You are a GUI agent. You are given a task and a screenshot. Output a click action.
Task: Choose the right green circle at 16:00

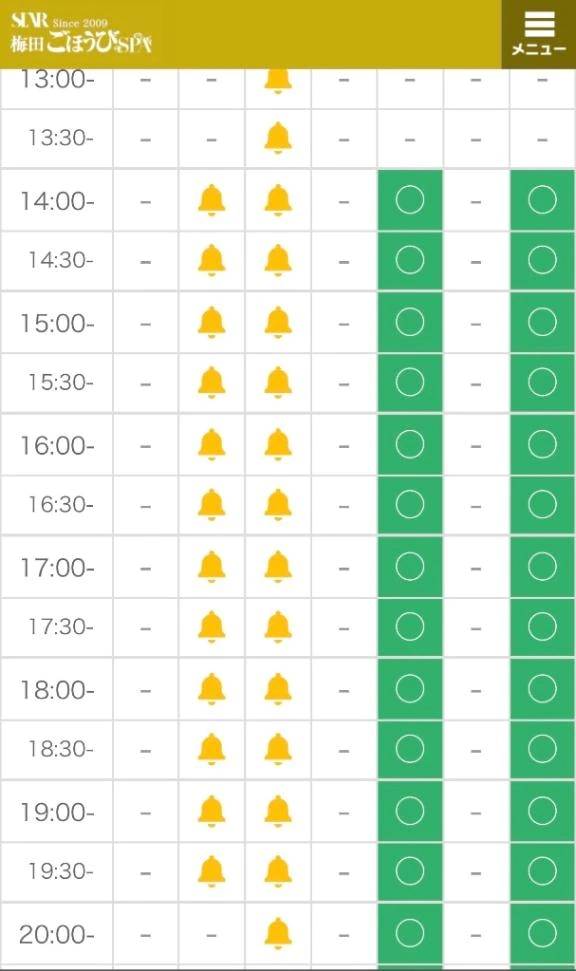(543, 445)
